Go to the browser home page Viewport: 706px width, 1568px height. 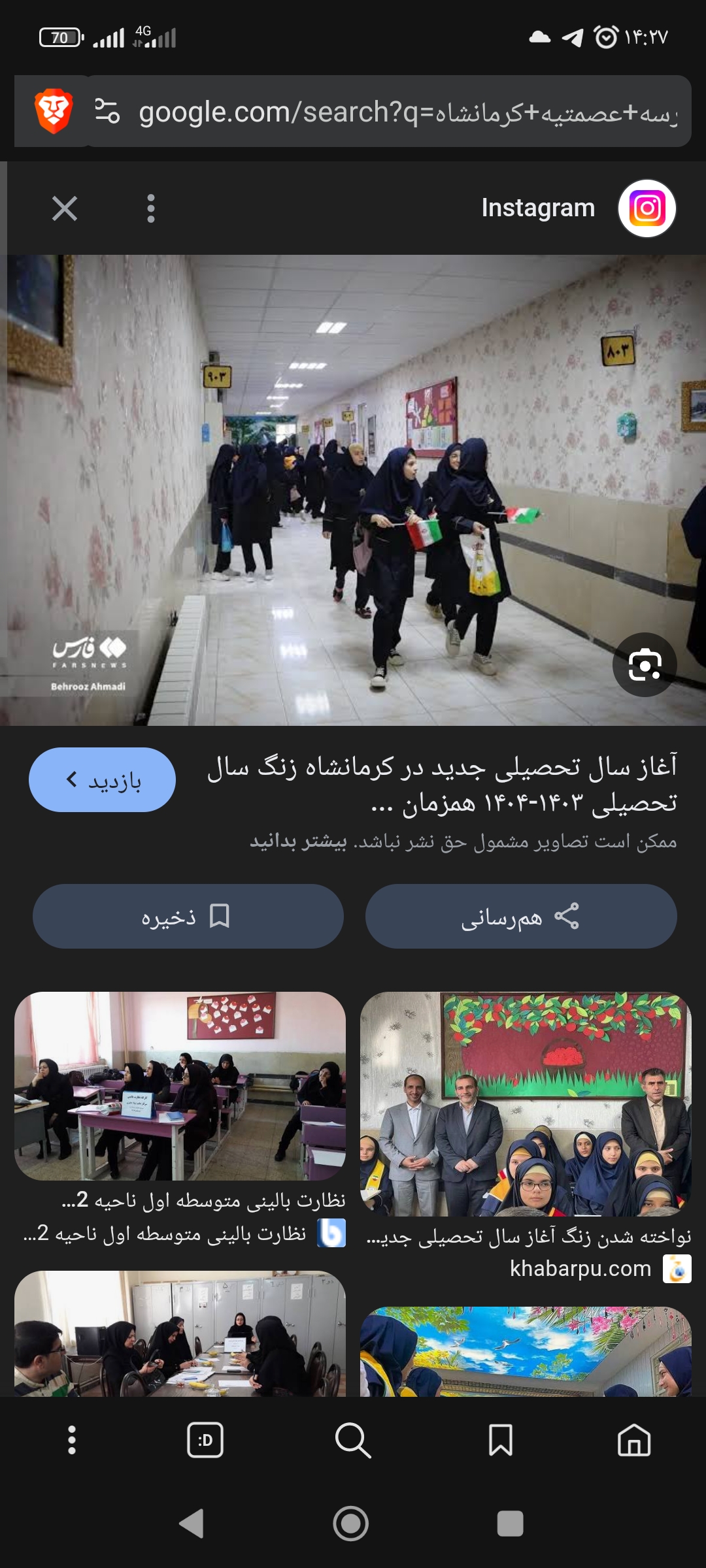pos(634,1440)
